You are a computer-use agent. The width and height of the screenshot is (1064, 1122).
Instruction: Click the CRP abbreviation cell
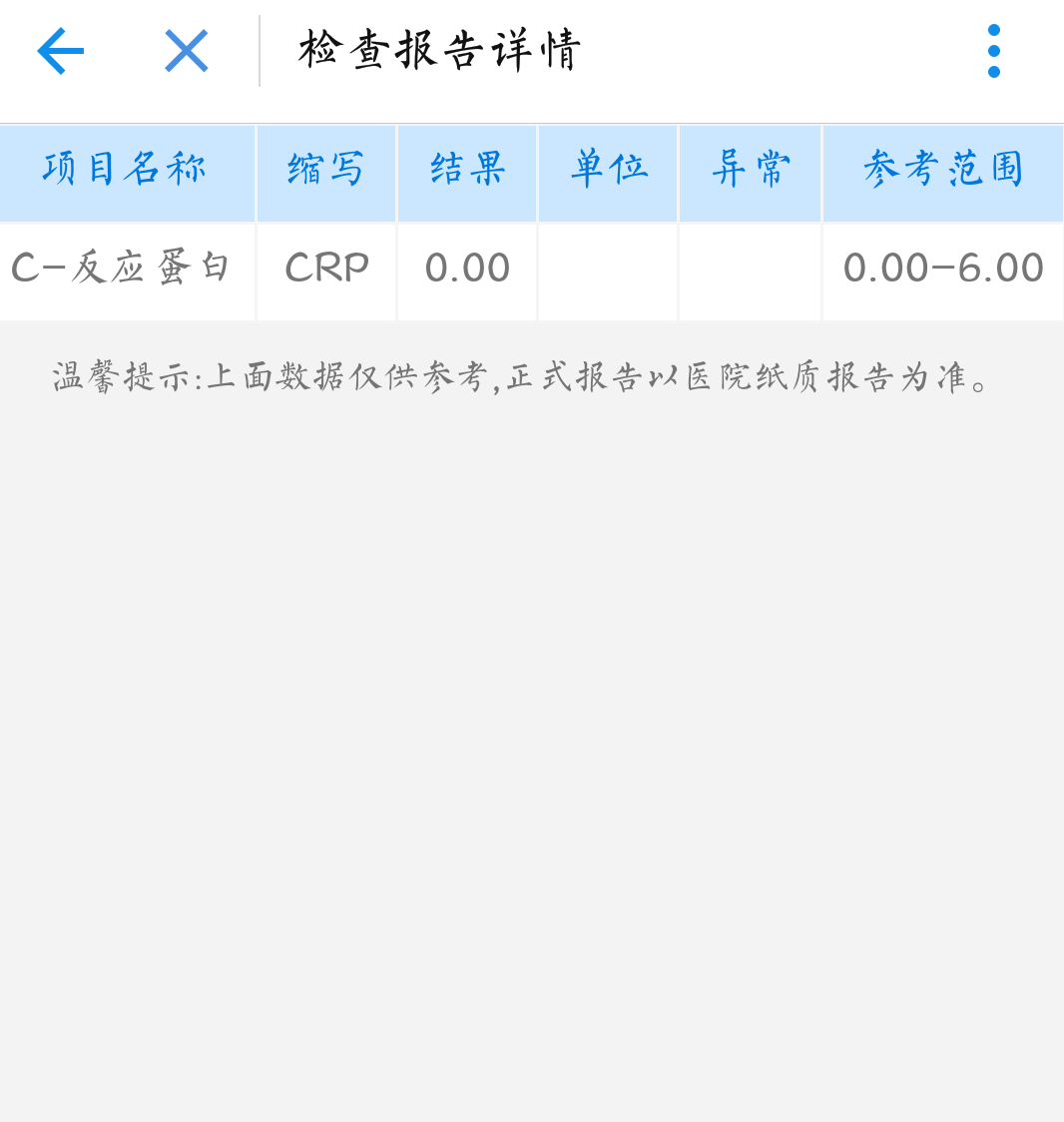[x=326, y=269]
